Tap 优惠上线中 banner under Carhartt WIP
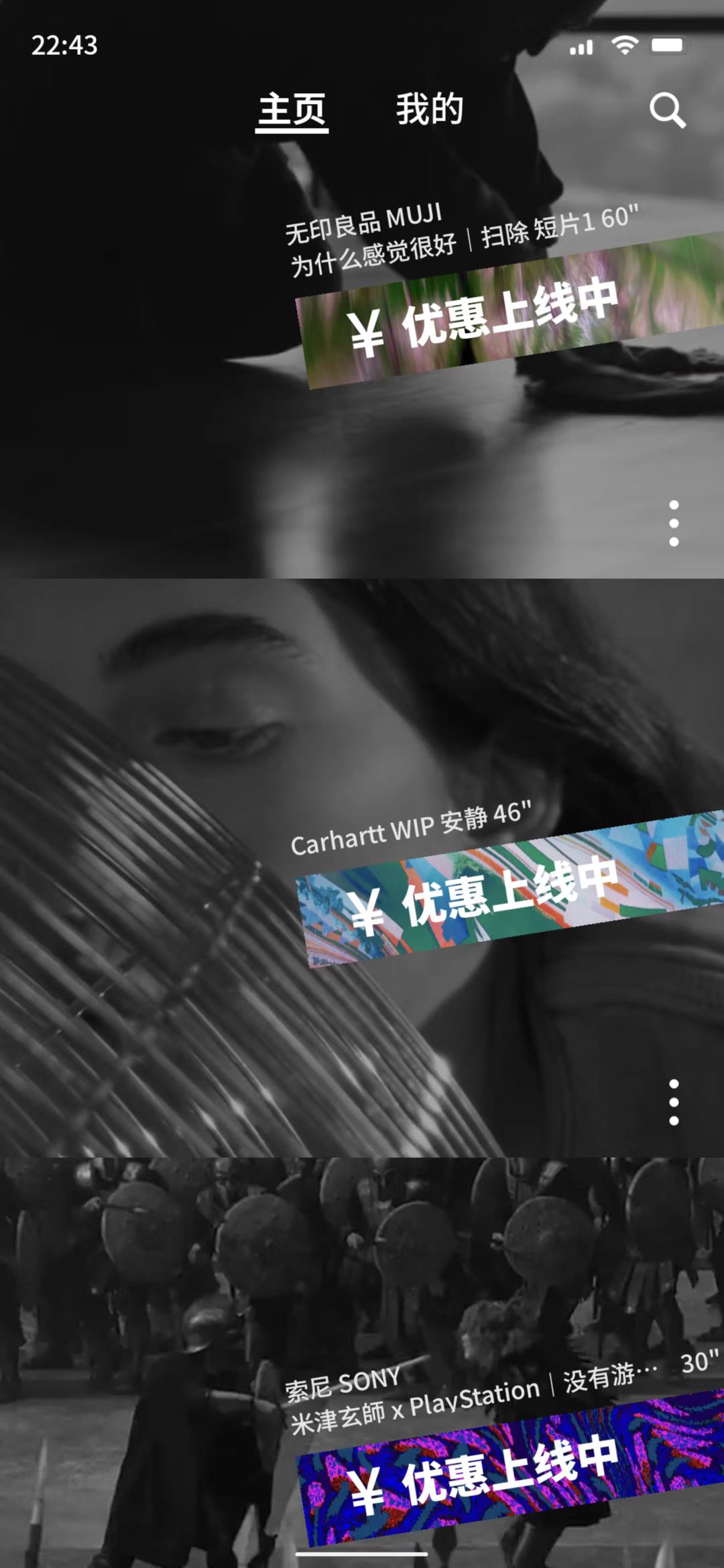724x1568 pixels. (509, 889)
